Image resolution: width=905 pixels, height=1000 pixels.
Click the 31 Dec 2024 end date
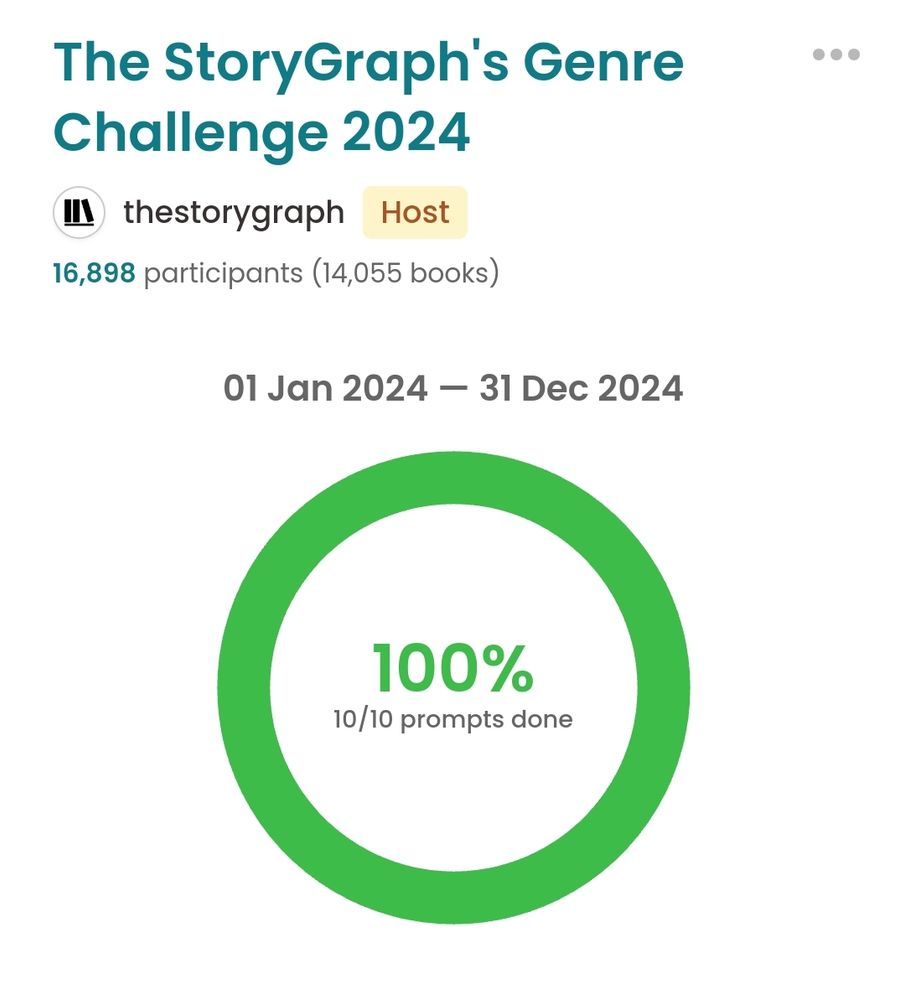click(578, 388)
